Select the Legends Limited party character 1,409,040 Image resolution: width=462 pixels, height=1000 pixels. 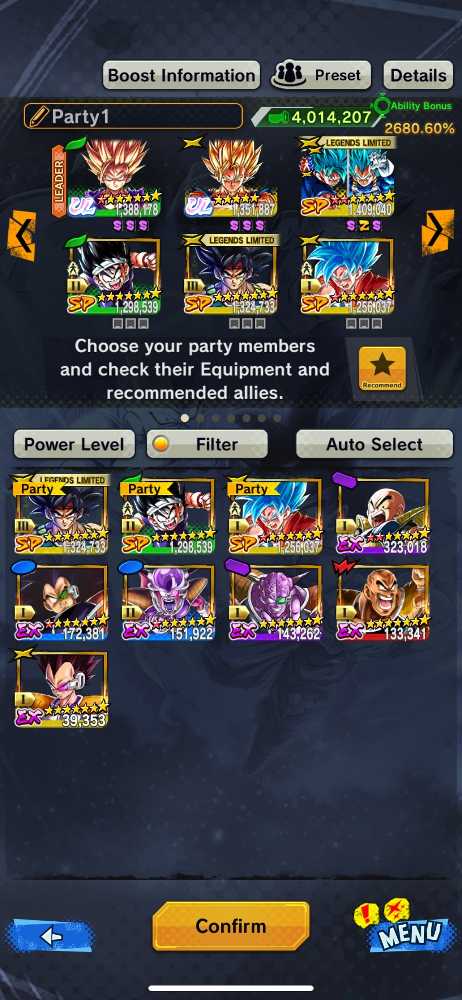pyautogui.click(x=347, y=178)
